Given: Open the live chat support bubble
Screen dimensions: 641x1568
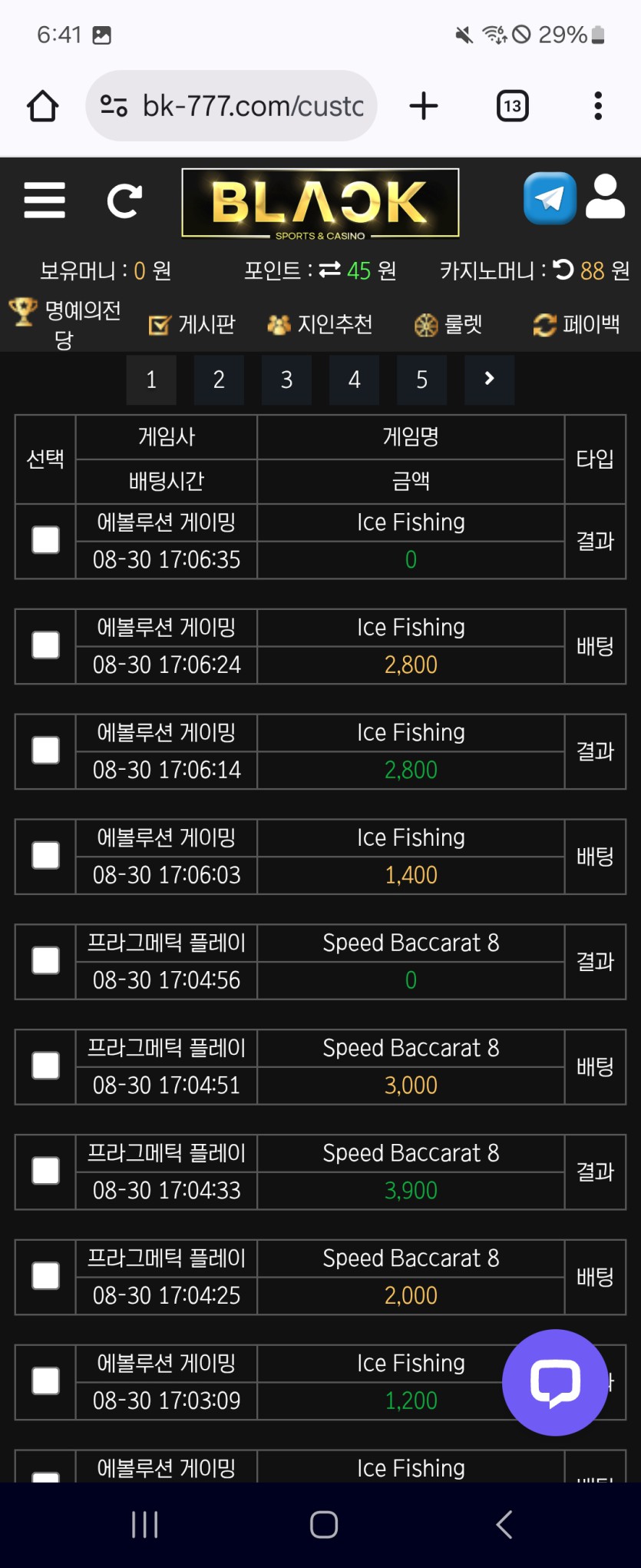Looking at the screenshot, I should [x=555, y=1382].
